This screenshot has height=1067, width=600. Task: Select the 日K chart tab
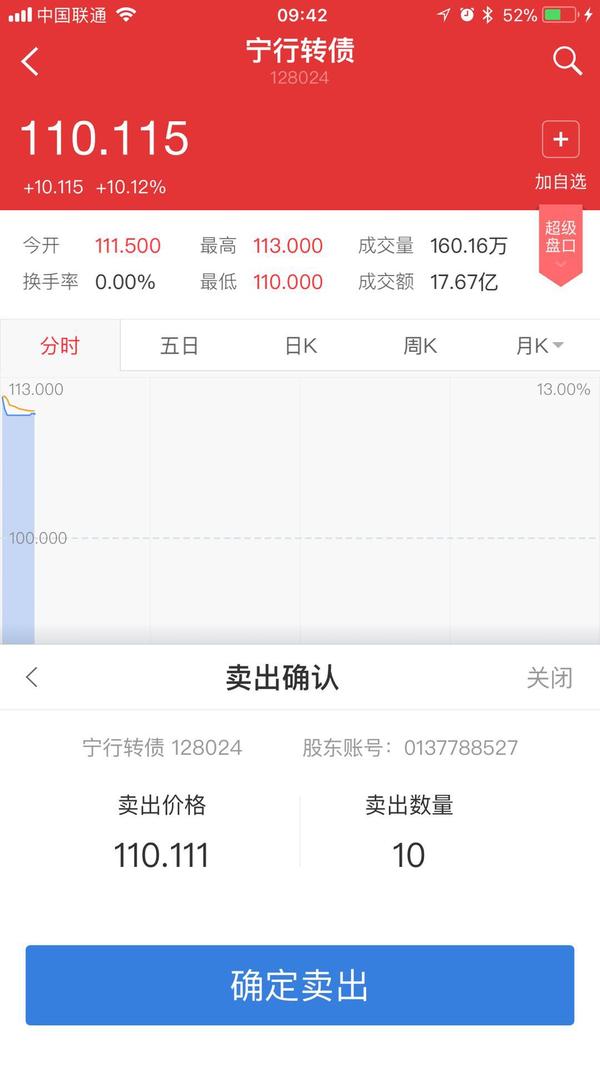point(300,346)
